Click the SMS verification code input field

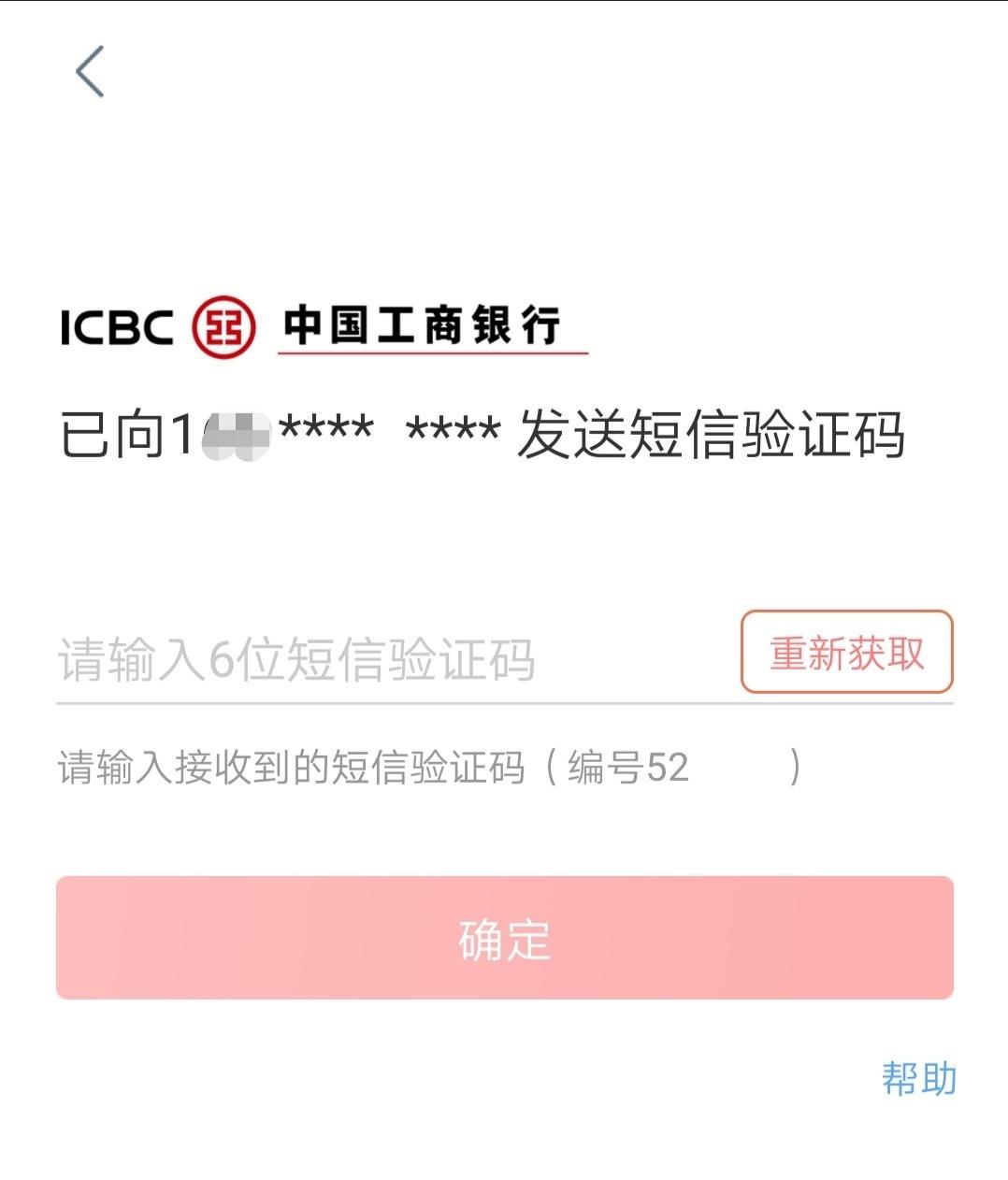coord(374,655)
